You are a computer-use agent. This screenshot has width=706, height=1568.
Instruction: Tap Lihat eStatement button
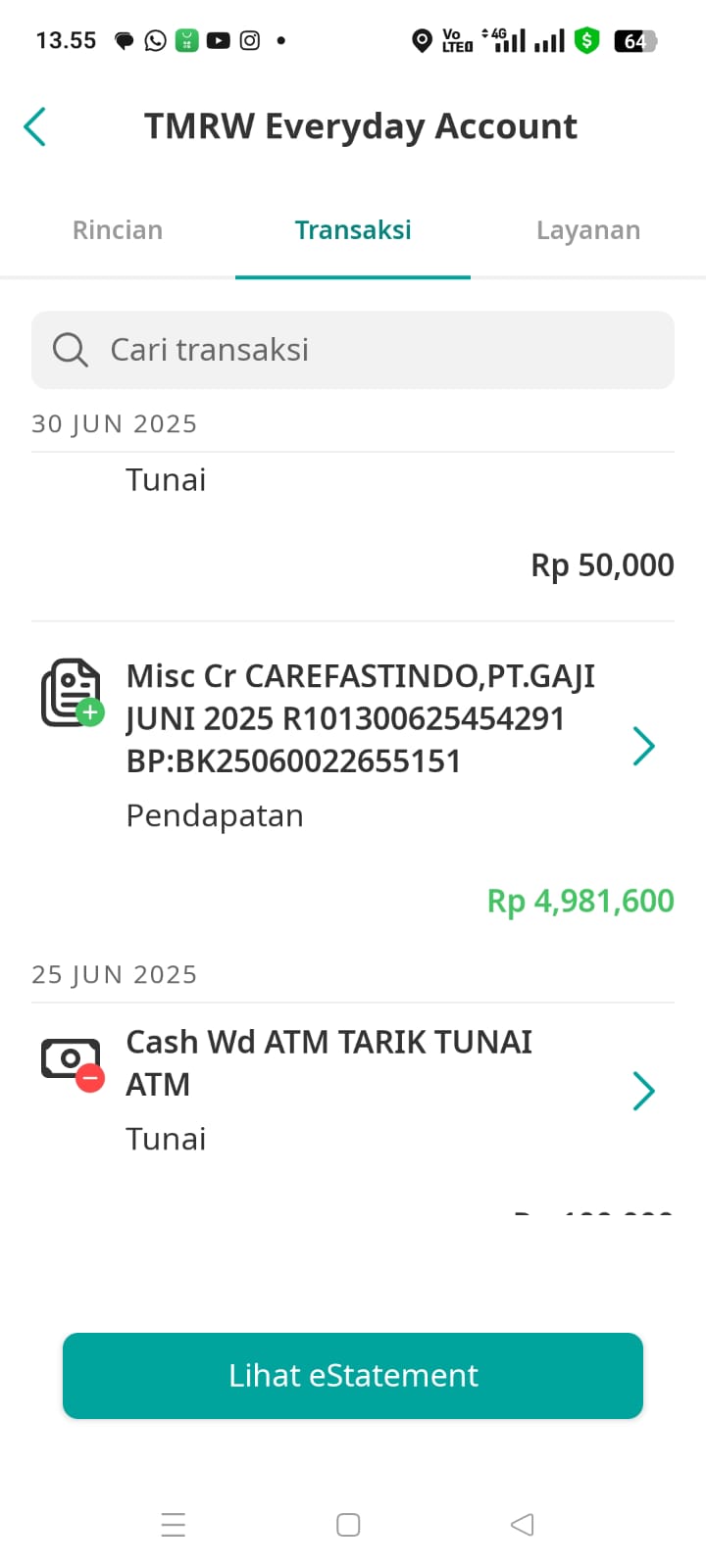pos(353,1376)
